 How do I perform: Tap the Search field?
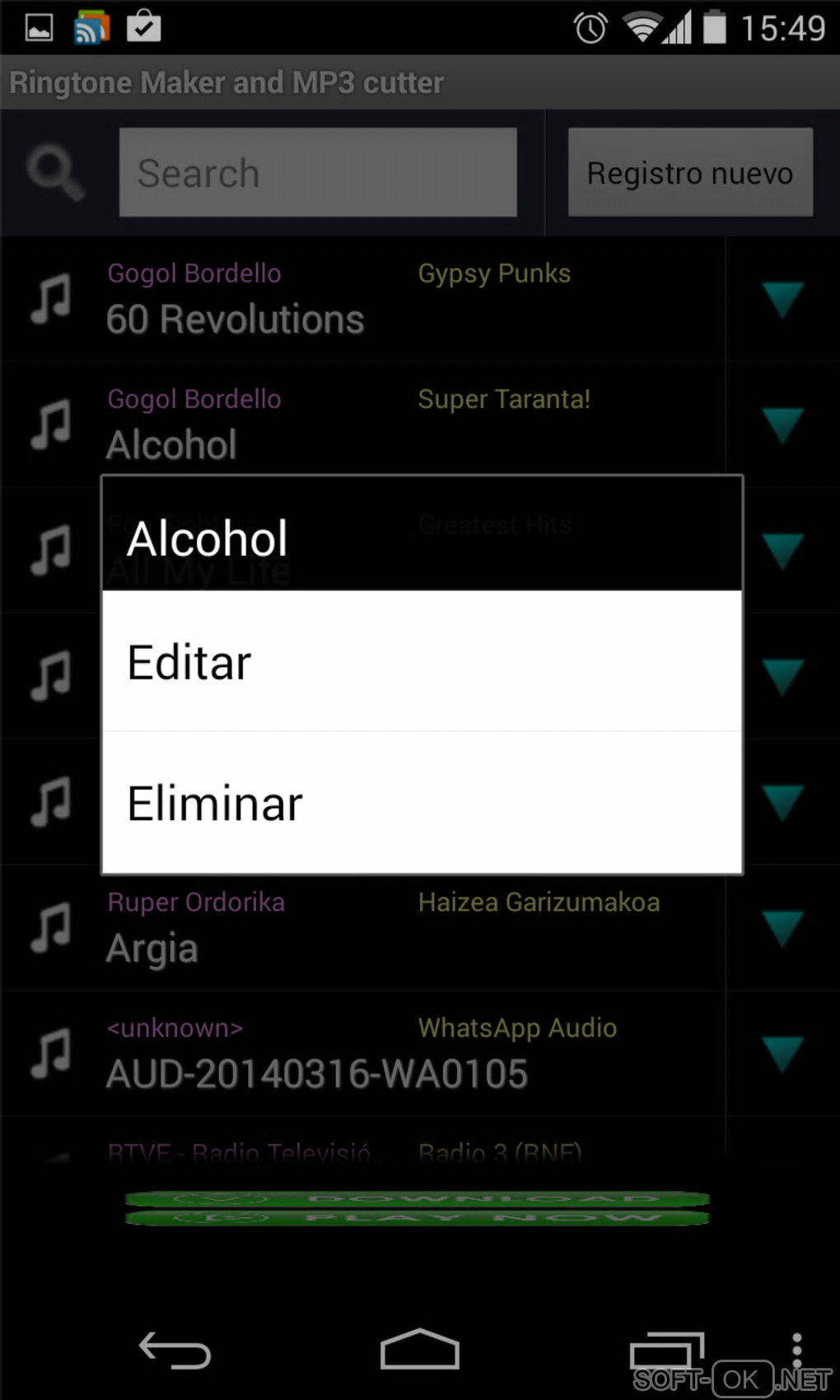(x=318, y=173)
